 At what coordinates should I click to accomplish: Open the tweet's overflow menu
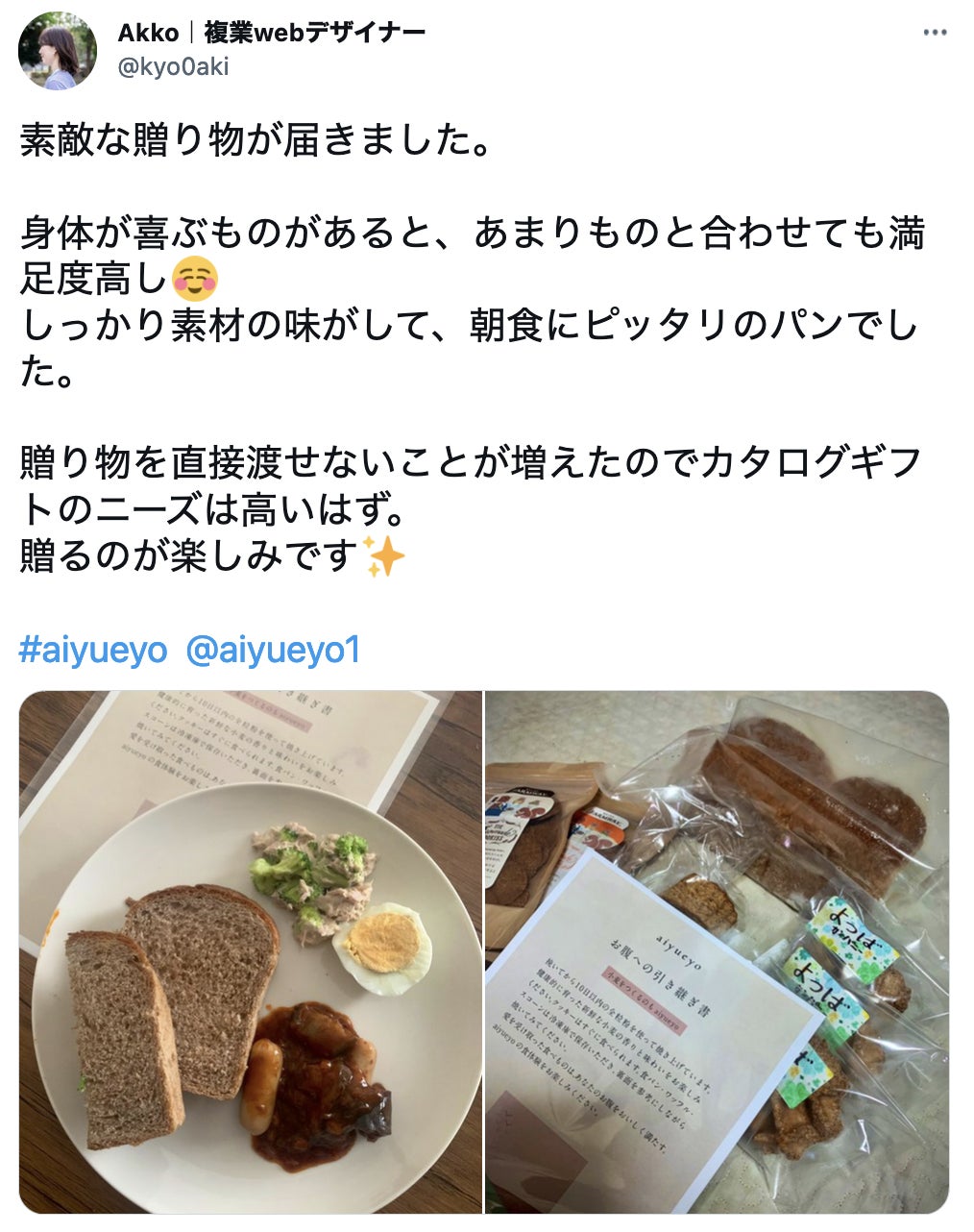coord(934,33)
